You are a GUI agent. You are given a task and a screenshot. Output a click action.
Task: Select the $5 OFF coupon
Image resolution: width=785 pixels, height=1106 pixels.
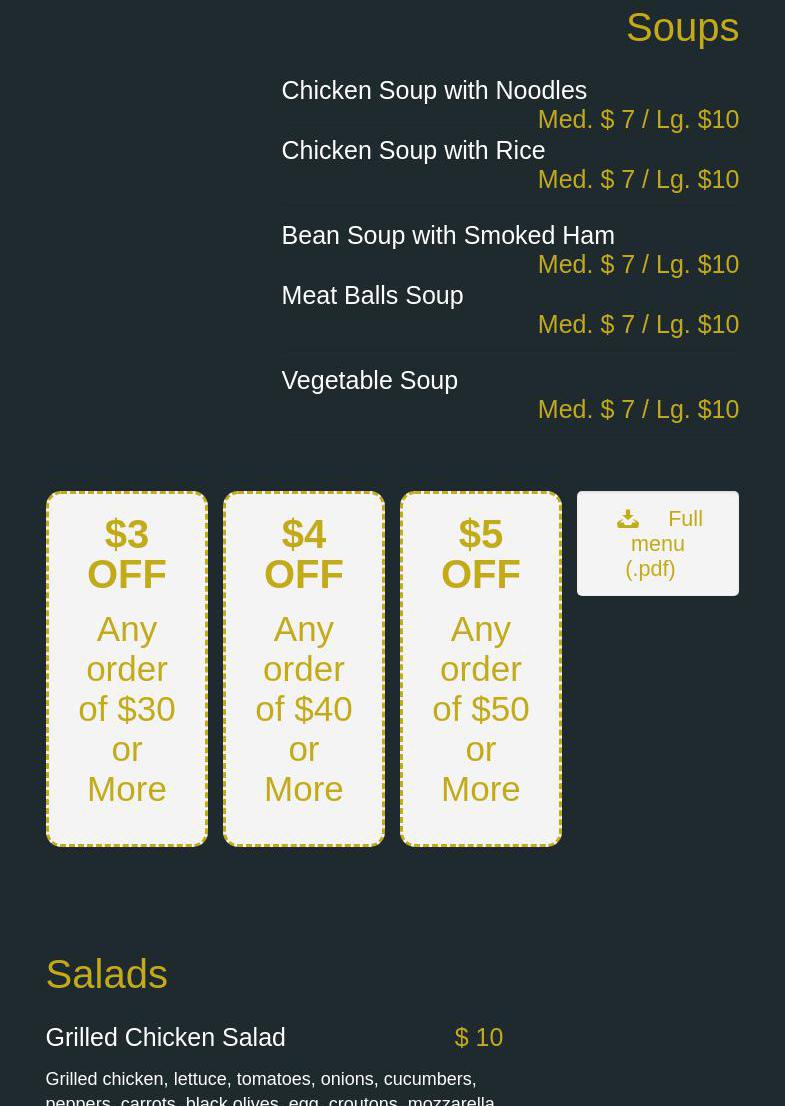[x=481, y=668]
